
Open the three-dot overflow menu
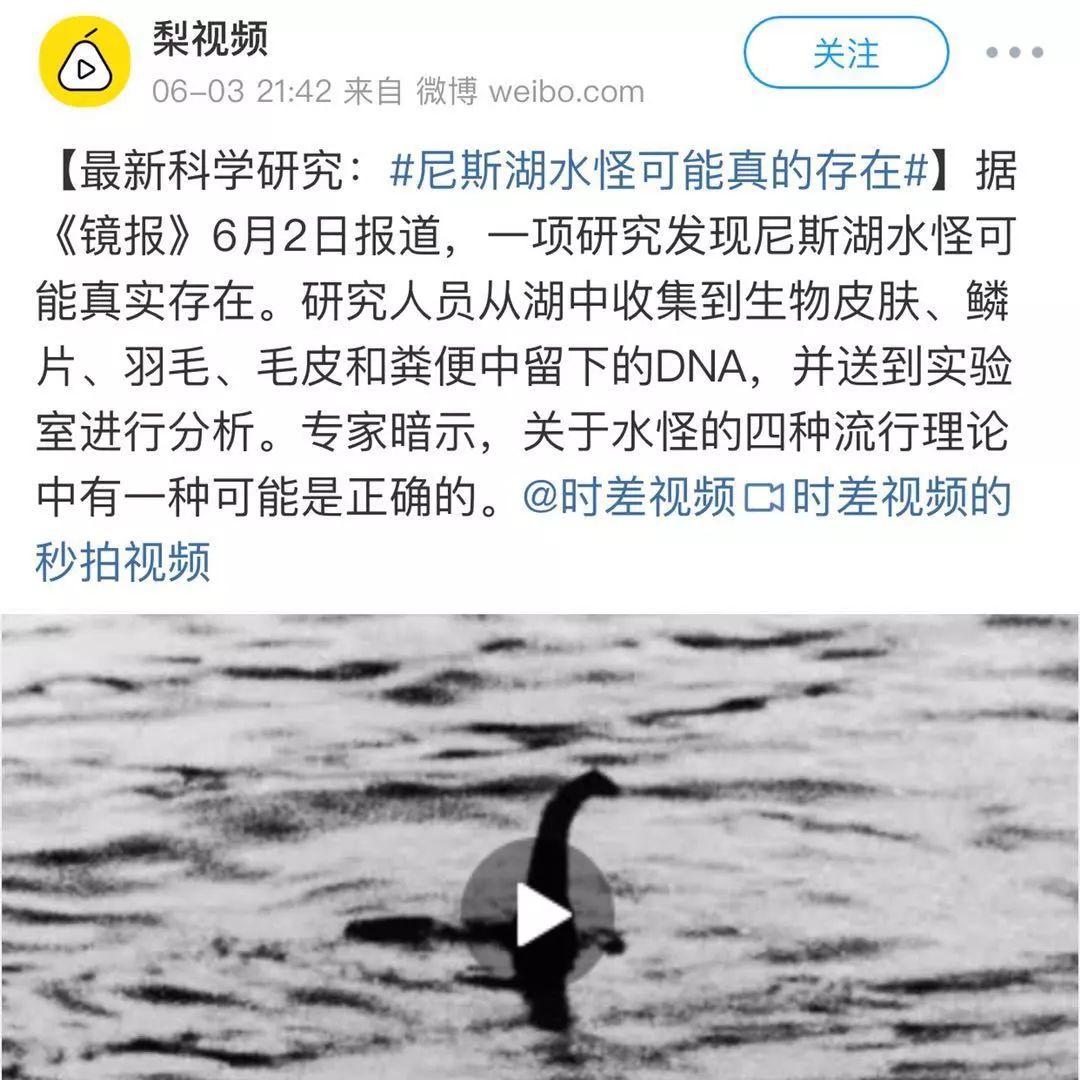pyautogui.click(x=1014, y=53)
